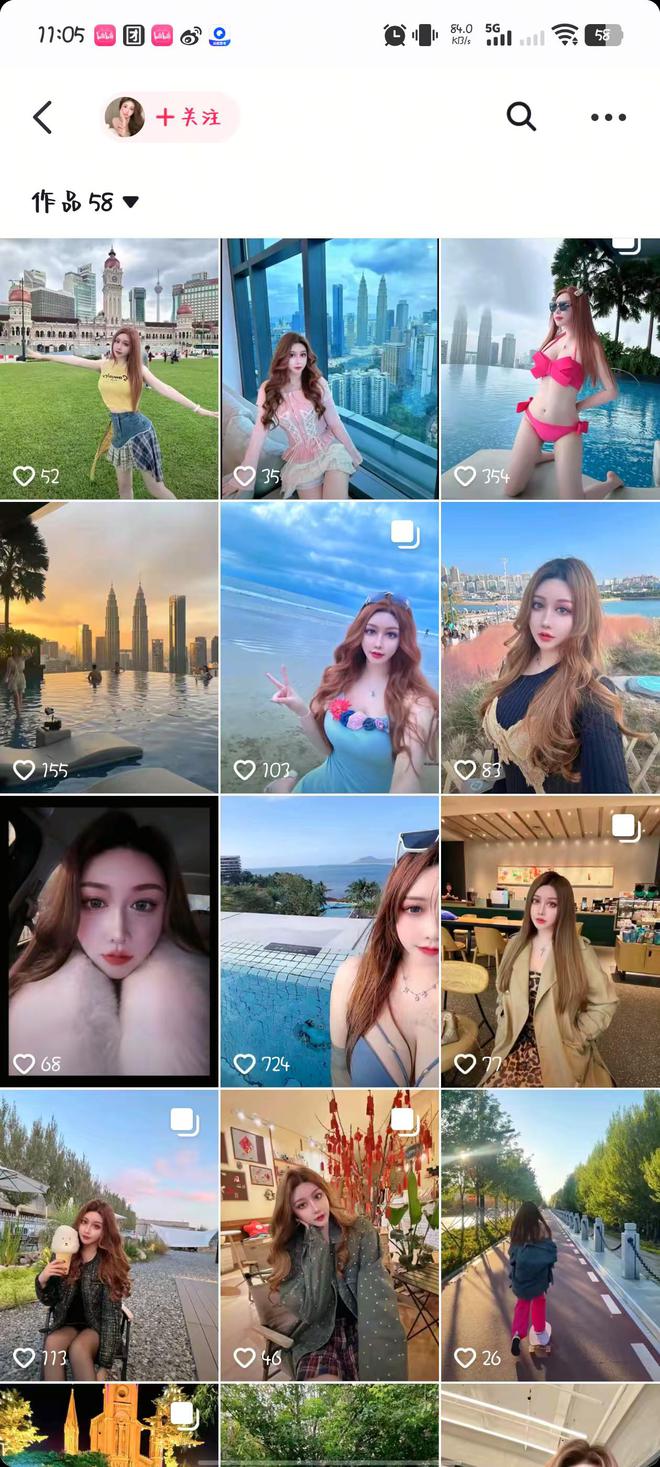Open the cafe post with 77 likes
This screenshot has height=1467, width=660.
pyautogui.click(x=550, y=941)
